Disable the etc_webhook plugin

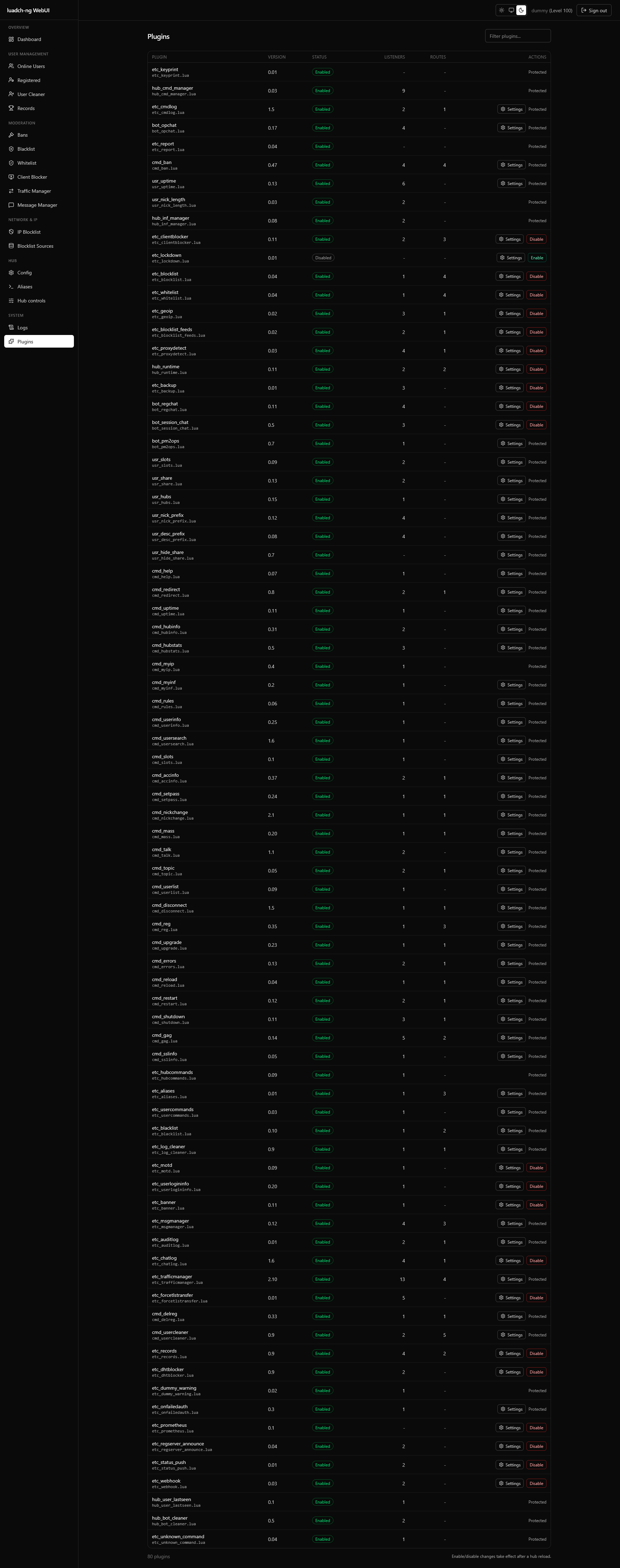click(536, 1484)
